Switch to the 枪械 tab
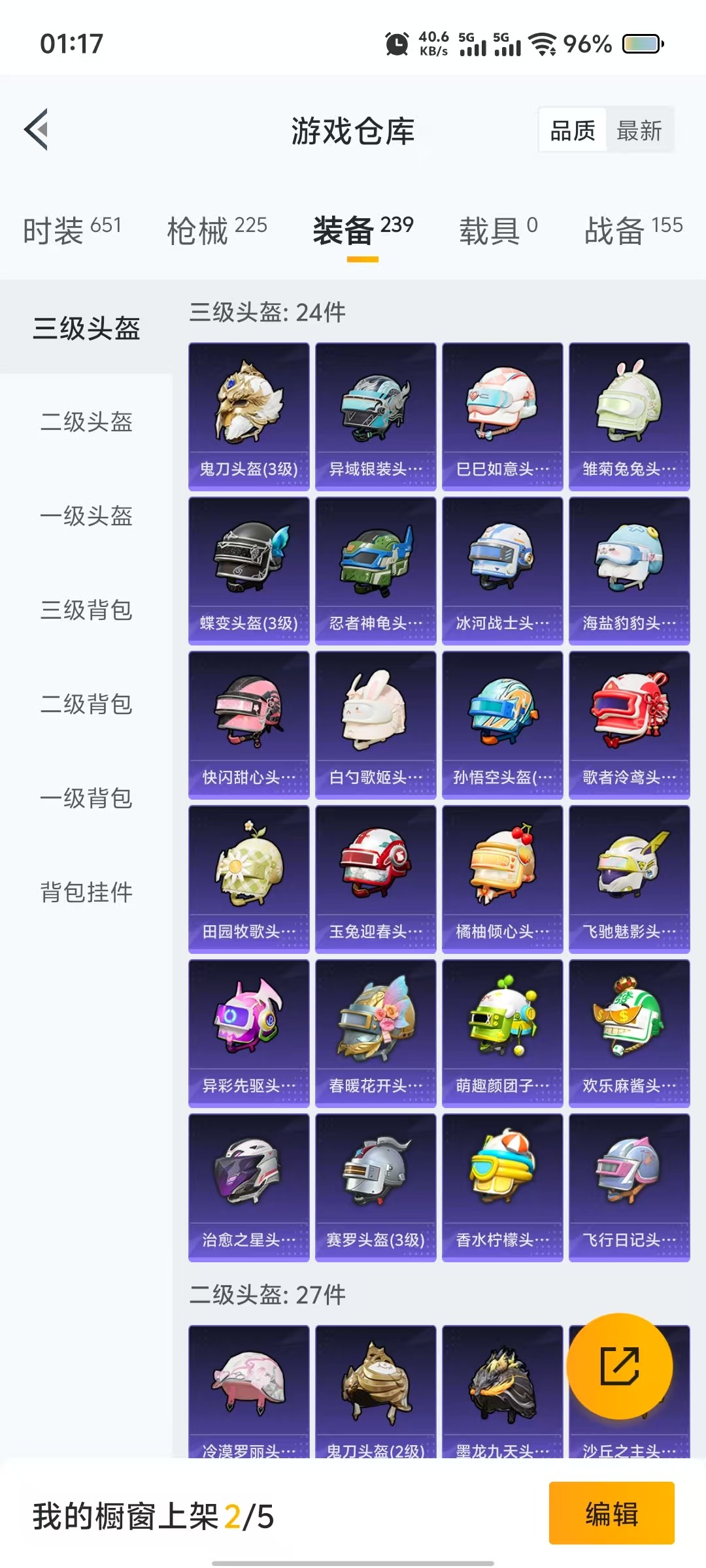The image size is (706, 1568). pos(217,230)
